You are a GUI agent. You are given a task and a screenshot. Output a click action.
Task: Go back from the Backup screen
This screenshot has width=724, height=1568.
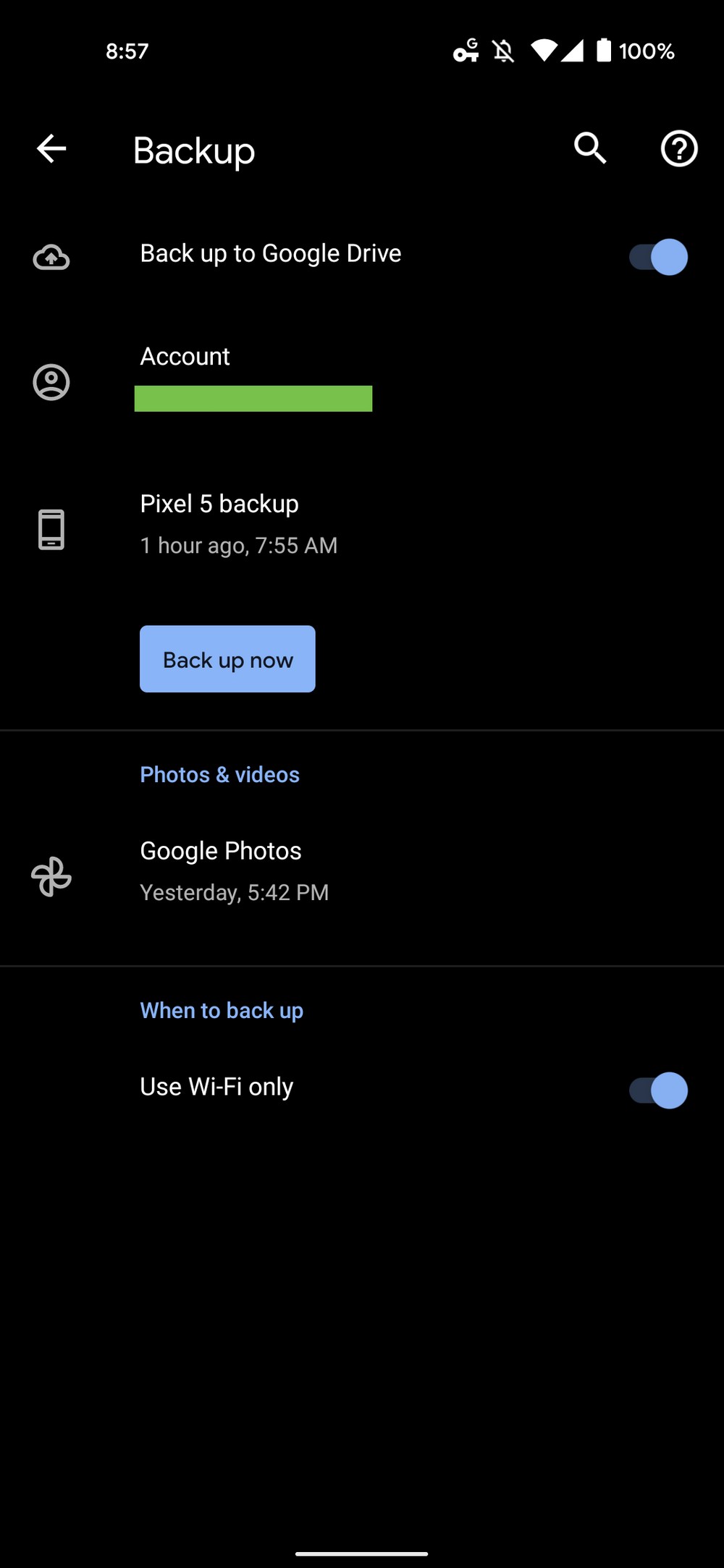point(51,149)
